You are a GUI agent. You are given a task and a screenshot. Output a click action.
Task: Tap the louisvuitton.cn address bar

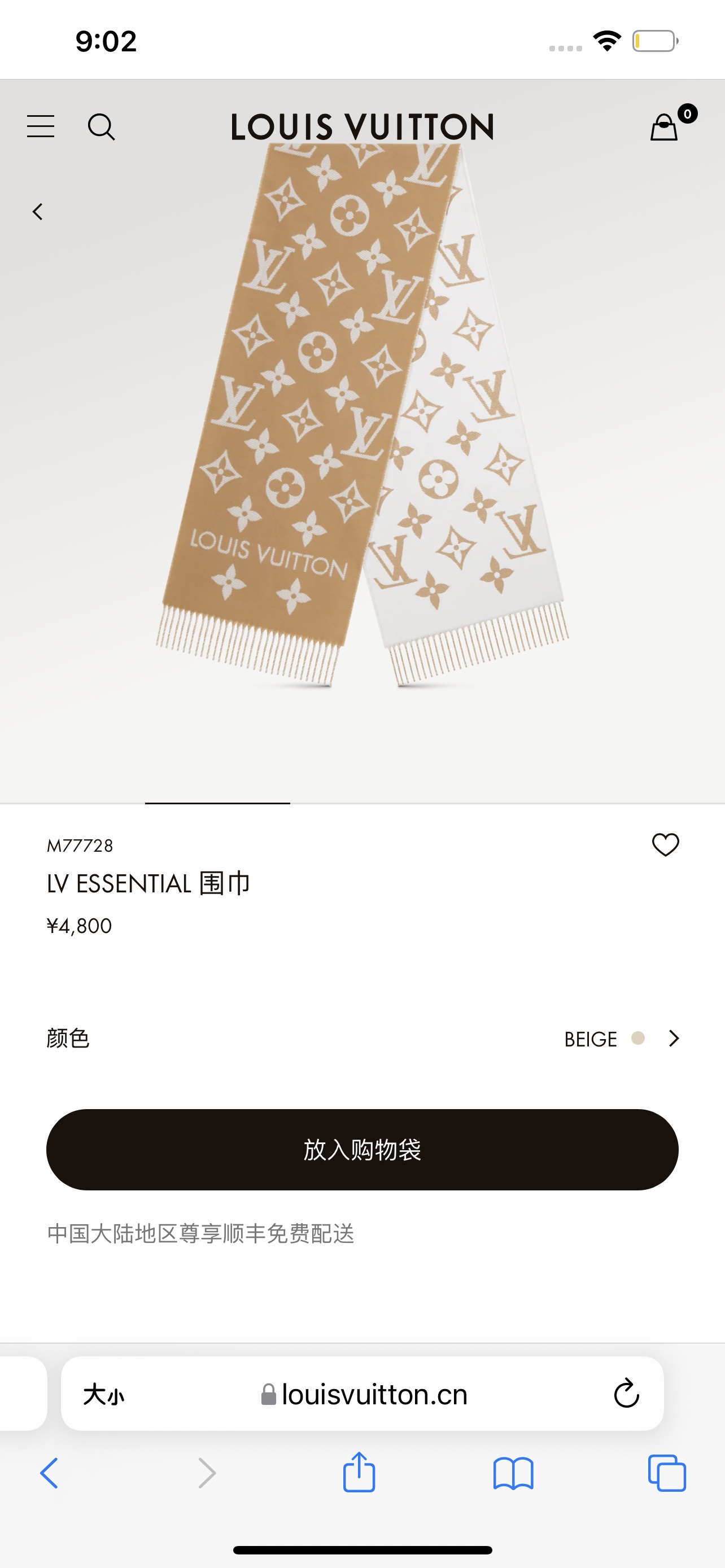coord(365,1394)
